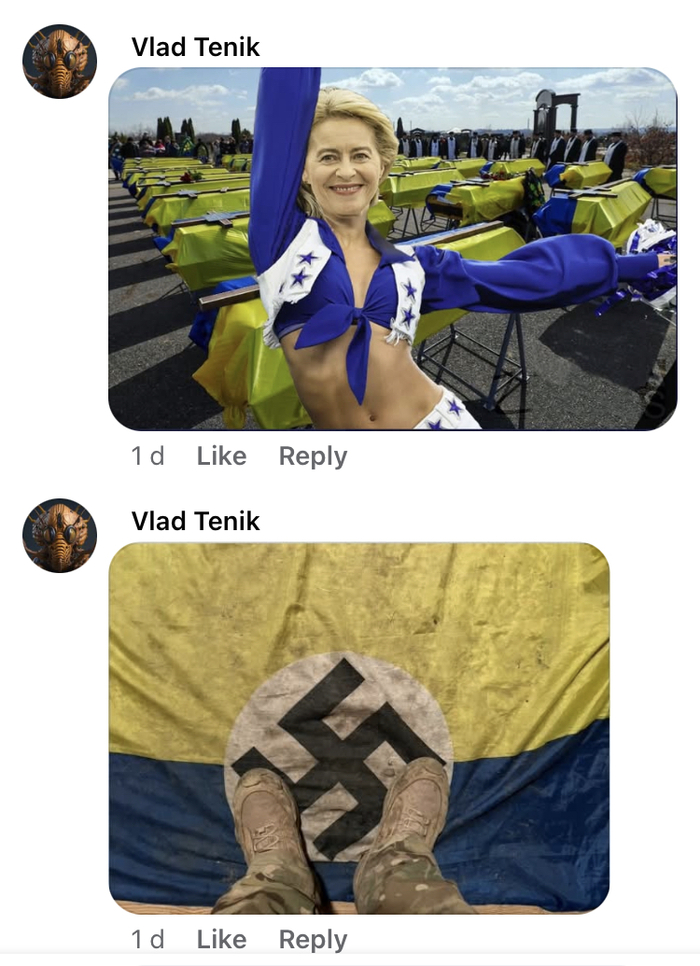The width and height of the screenshot is (700, 966).
Task: Open the flag photo attached to the comment
Action: 358,727
